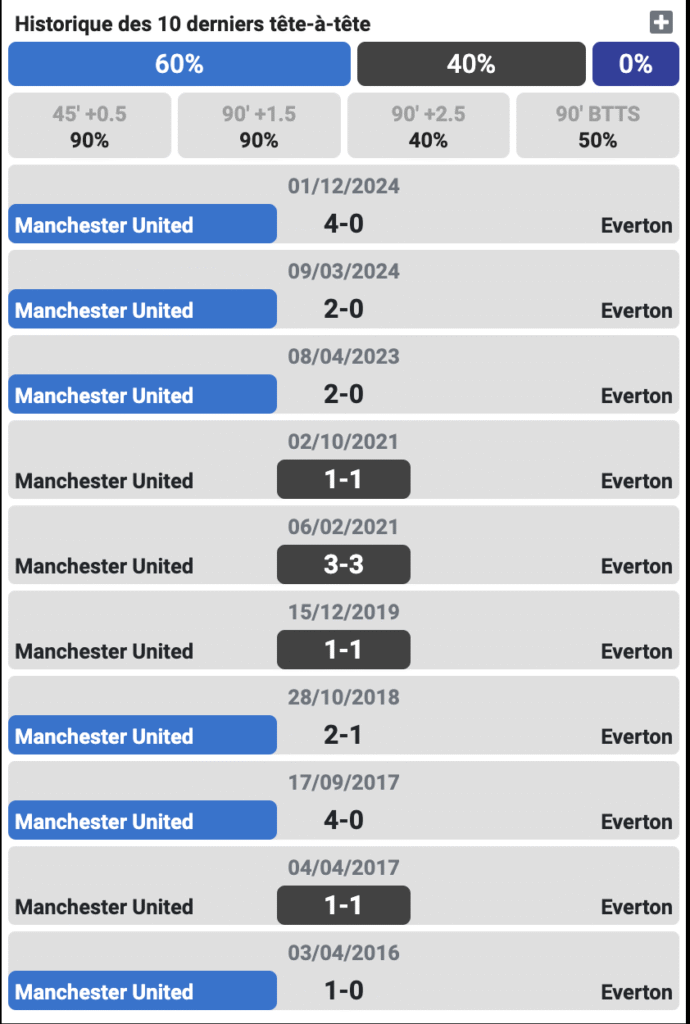Image resolution: width=690 pixels, height=1024 pixels.
Task: Open the 09/03/2024 match against Everton
Action: pyautogui.click(x=344, y=309)
